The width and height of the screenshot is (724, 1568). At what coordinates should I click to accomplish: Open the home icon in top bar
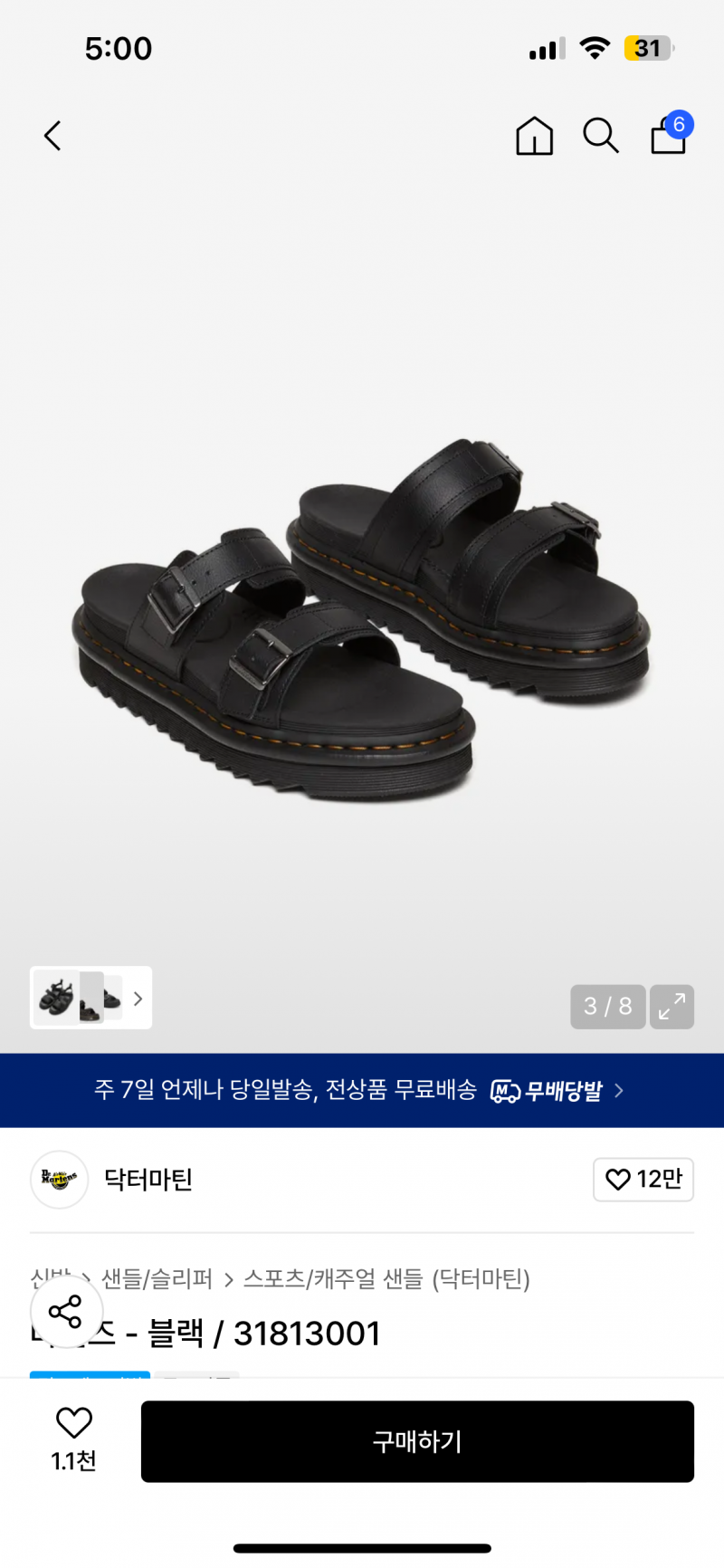coord(534,137)
